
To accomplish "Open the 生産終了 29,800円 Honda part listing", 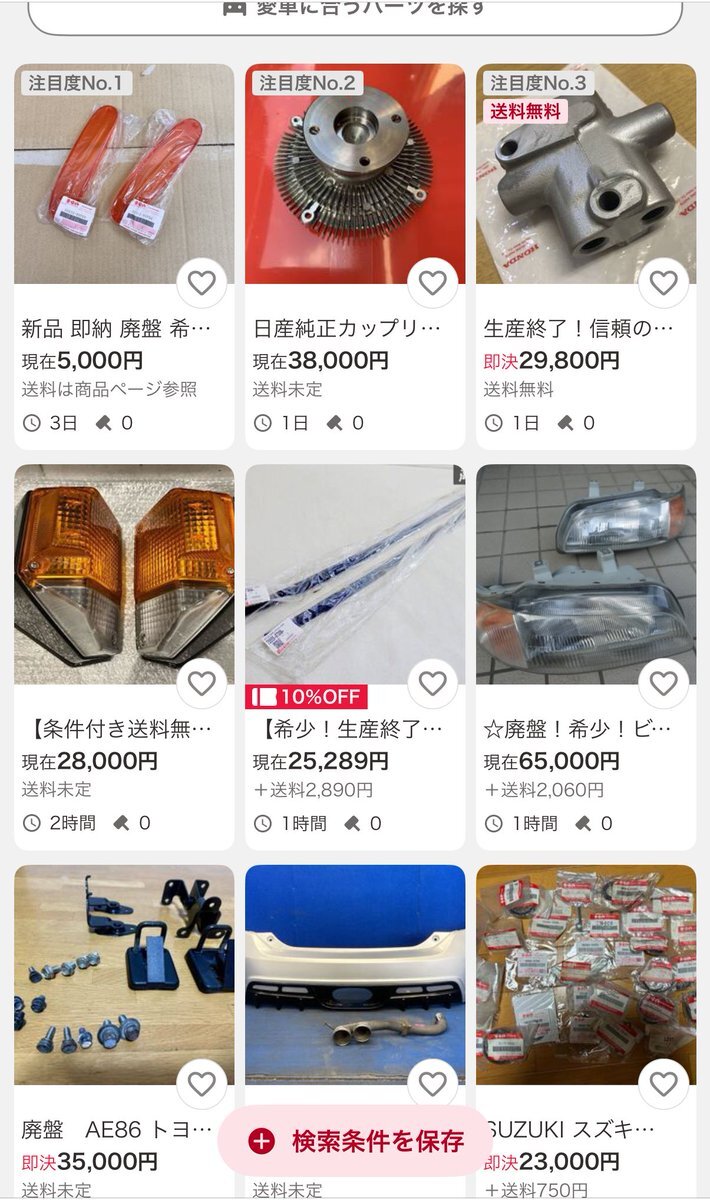I will click(x=586, y=175).
